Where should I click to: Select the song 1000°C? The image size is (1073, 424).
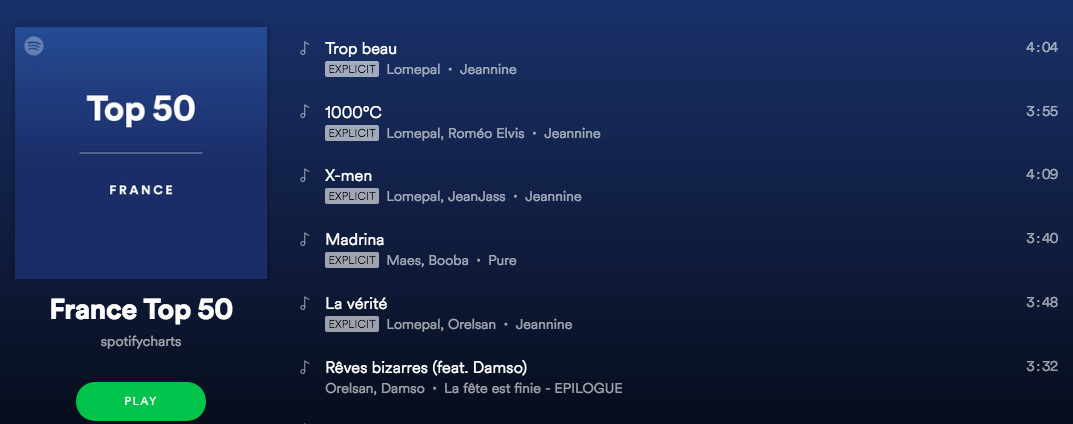tap(354, 112)
